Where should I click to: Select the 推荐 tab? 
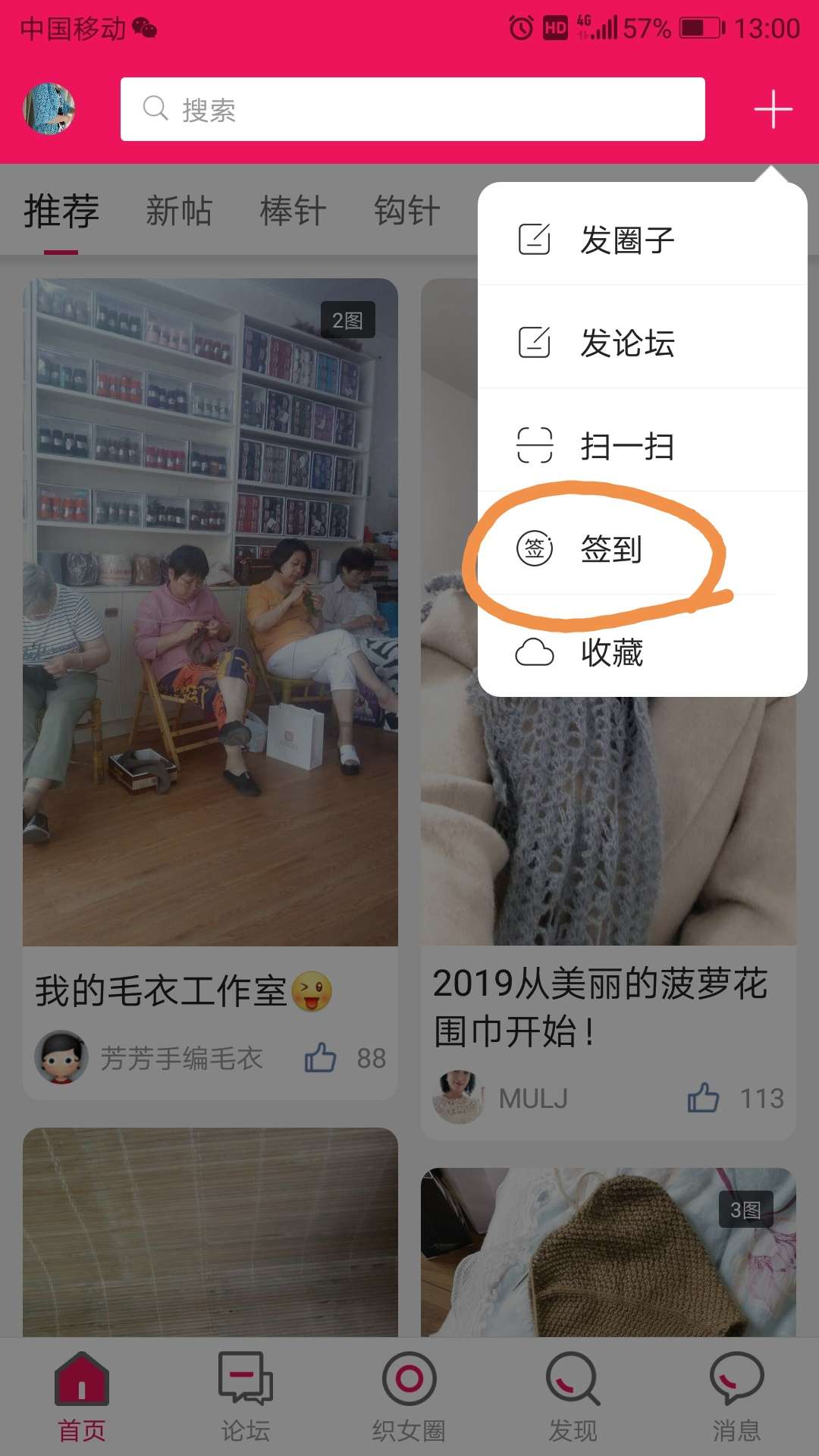(61, 211)
